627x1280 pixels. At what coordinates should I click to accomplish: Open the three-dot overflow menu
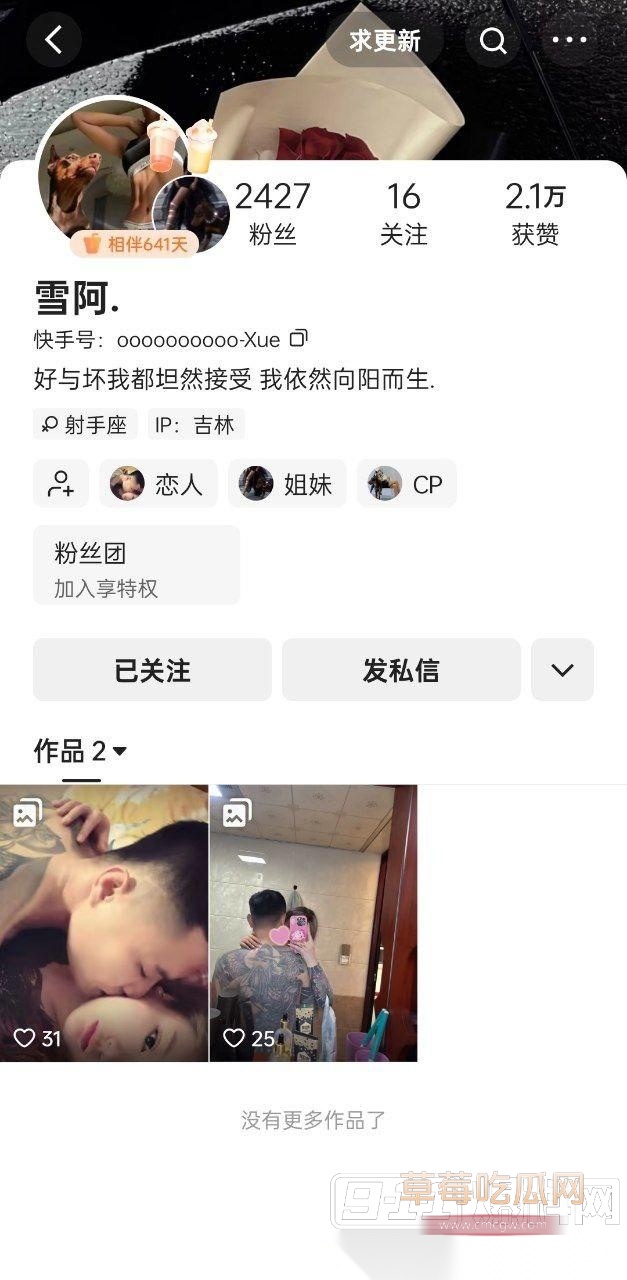570,40
